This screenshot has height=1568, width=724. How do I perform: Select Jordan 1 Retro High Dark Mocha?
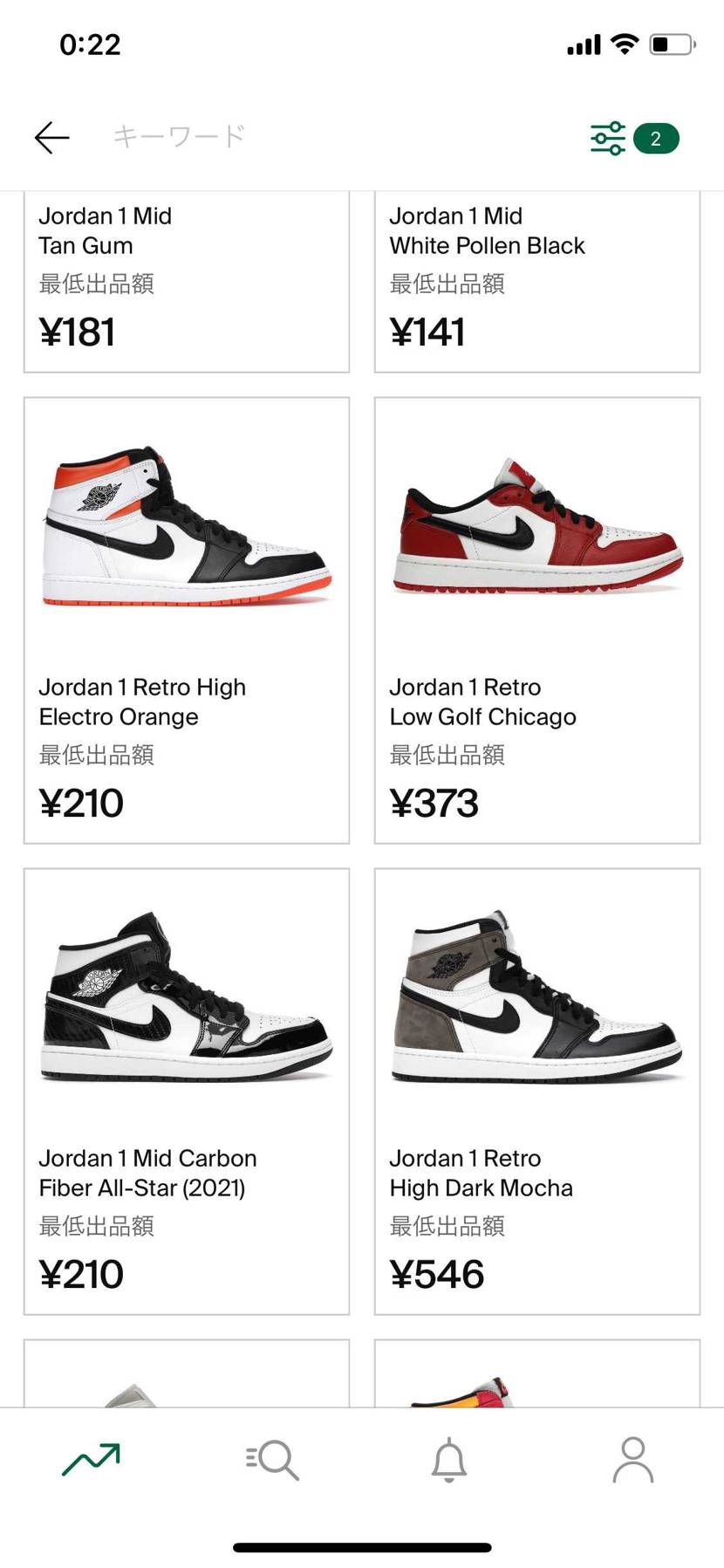pyautogui.click(x=537, y=1091)
